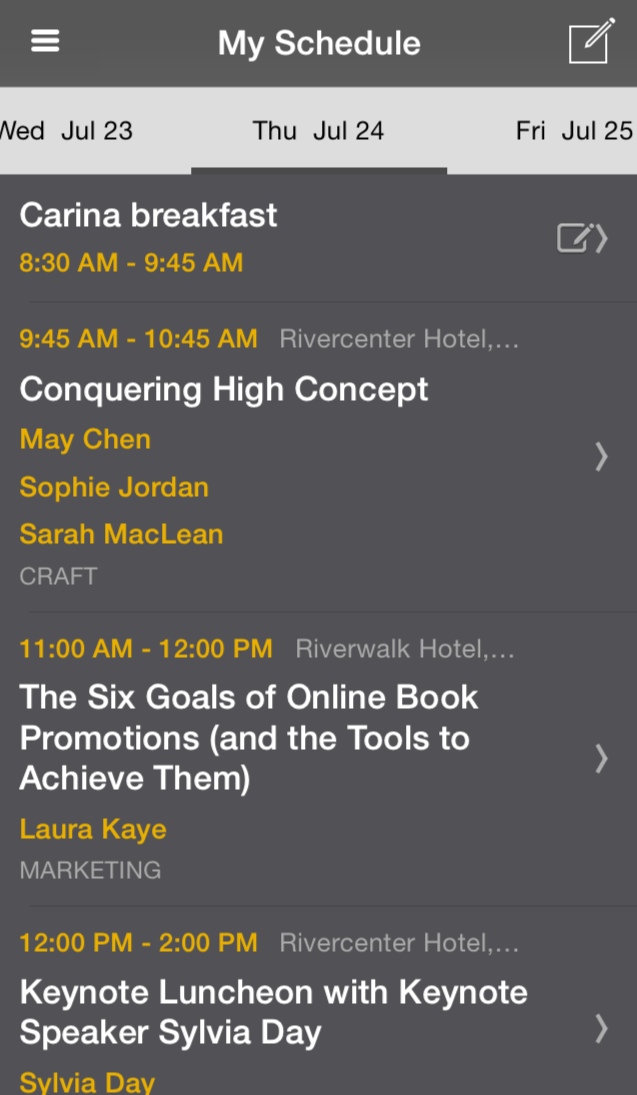Image resolution: width=637 pixels, height=1095 pixels.
Task: Switch to Fri Jul 25 tab
Action: pos(574,131)
